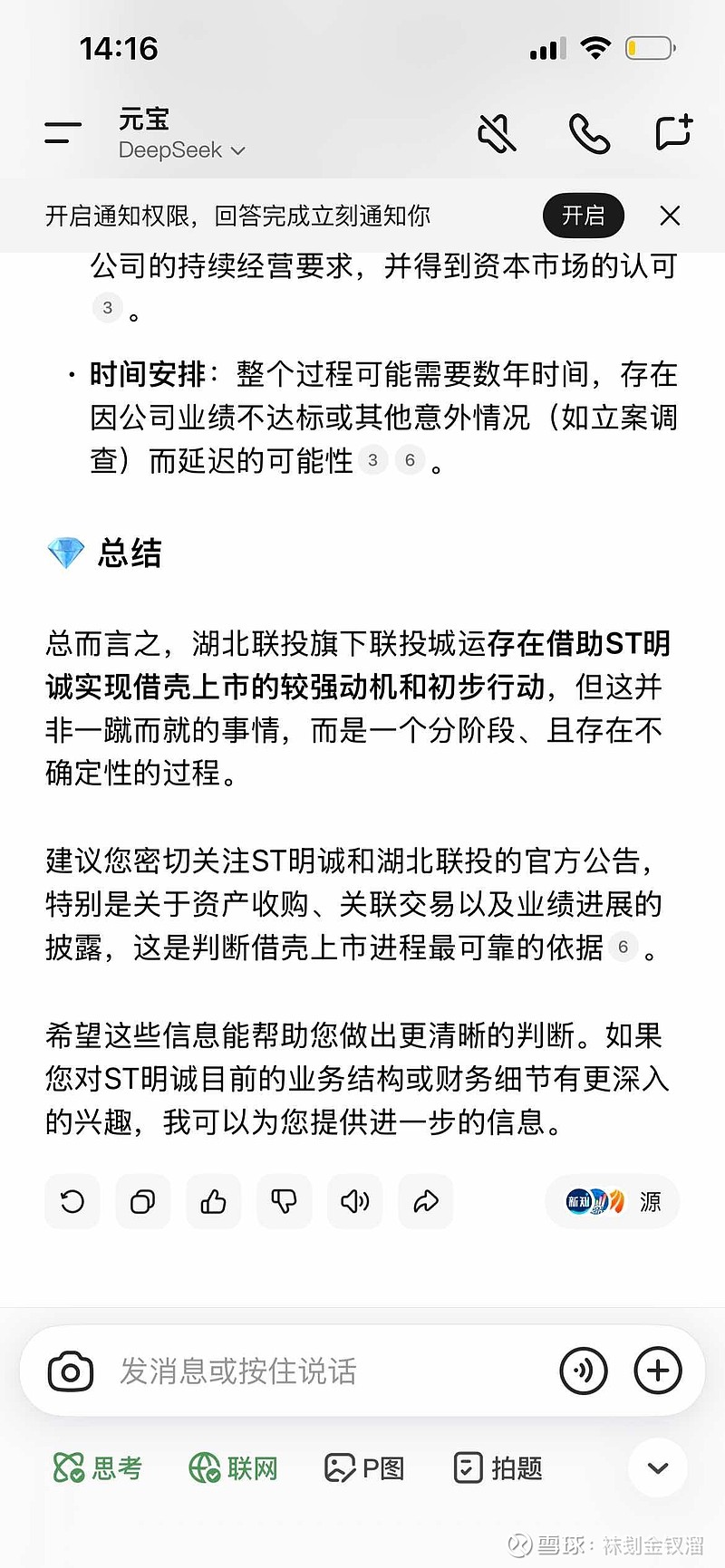Expand the 源 sources panel
The height and width of the screenshot is (1568, 725).
pyautogui.click(x=611, y=1201)
